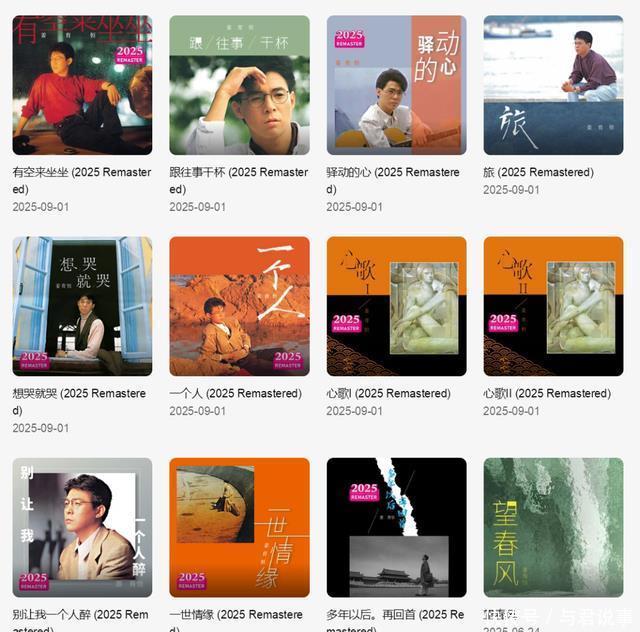Open album 有空来坐坐 (2025 Remastered)
Screen dimensions: 640x632
pos(82,85)
